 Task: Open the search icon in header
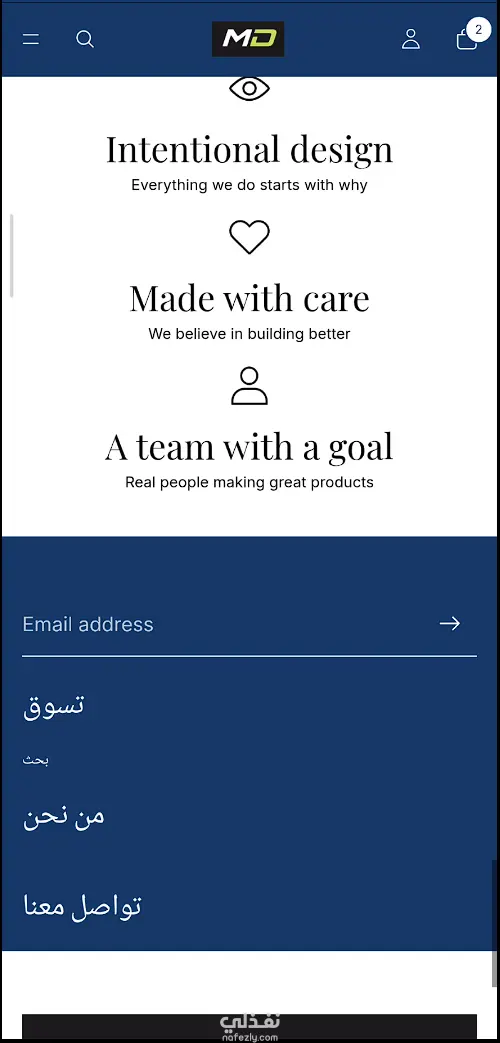pyautogui.click(x=85, y=39)
